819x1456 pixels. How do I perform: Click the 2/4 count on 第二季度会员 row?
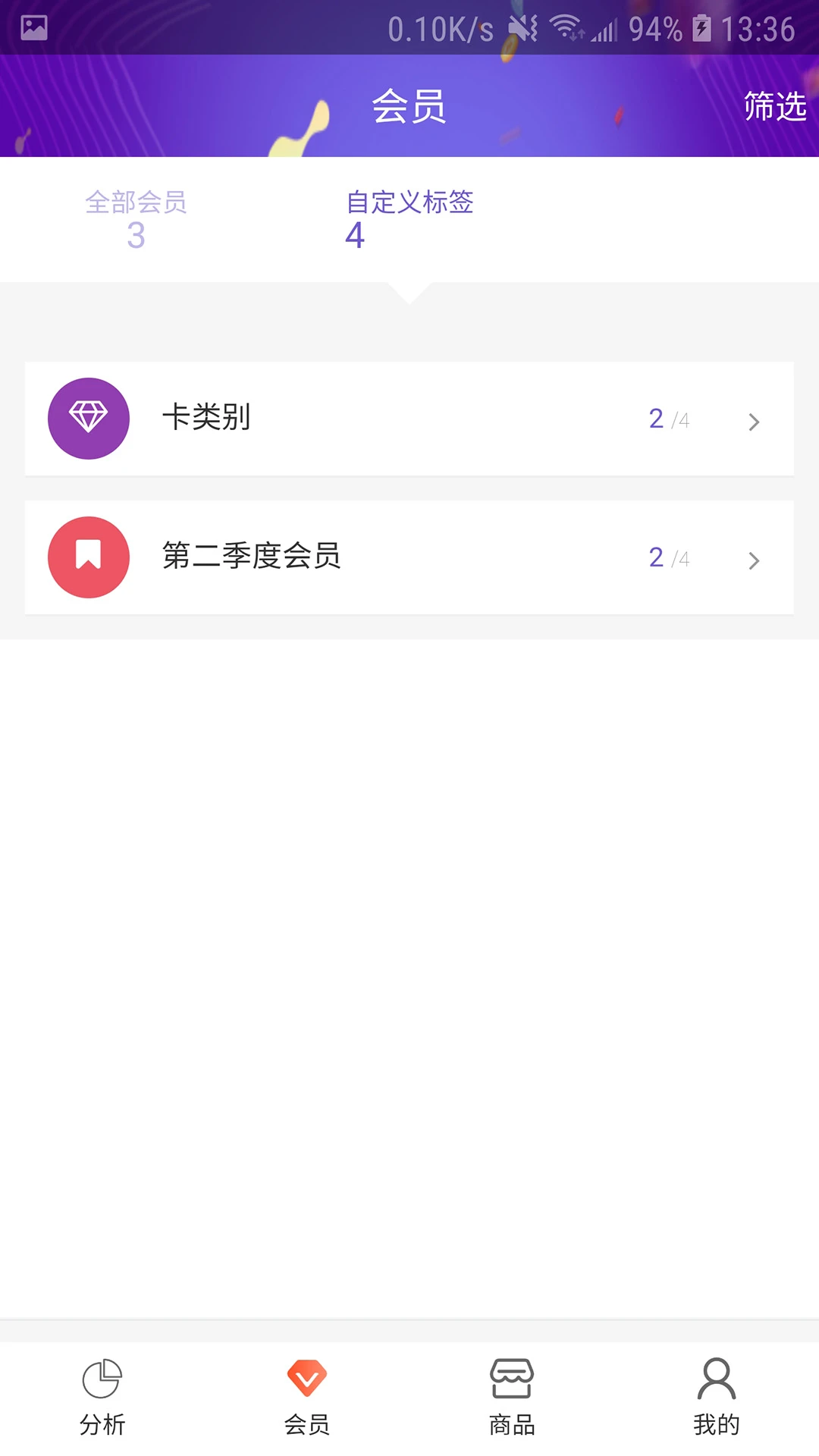667,560
